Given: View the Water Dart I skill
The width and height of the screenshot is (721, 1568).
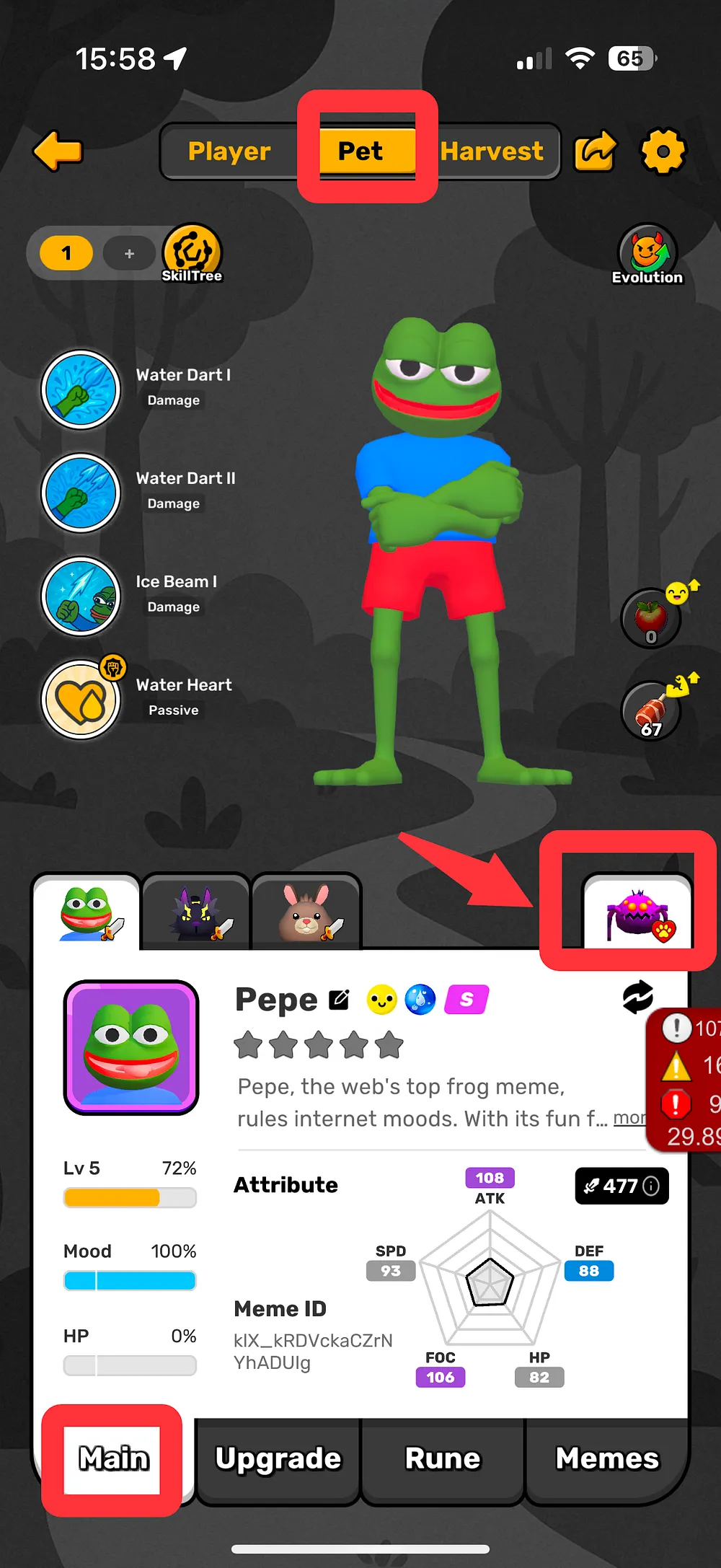Looking at the screenshot, I should pos(81,389).
